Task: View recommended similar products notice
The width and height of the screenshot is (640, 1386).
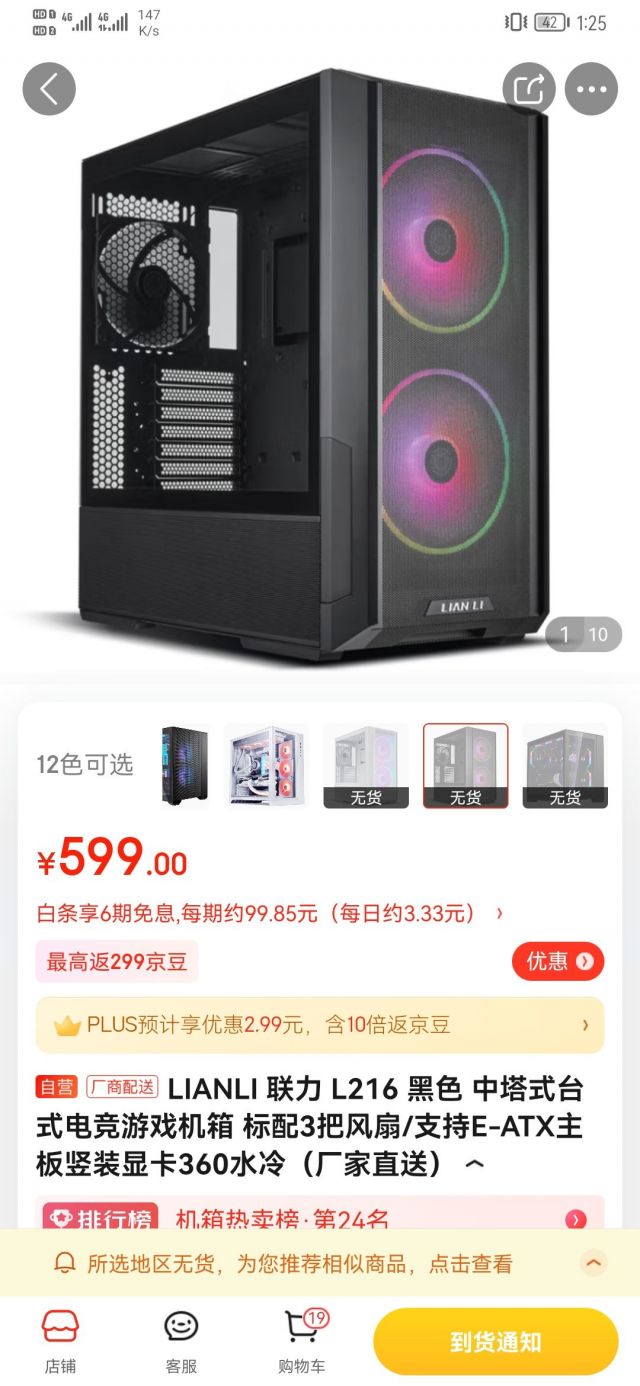Action: pos(320,1264)
